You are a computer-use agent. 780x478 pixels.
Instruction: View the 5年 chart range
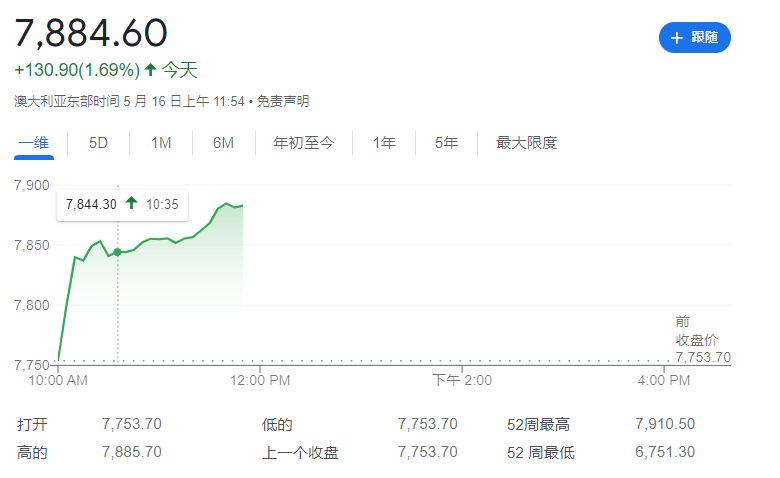click(x=446, y=143)
